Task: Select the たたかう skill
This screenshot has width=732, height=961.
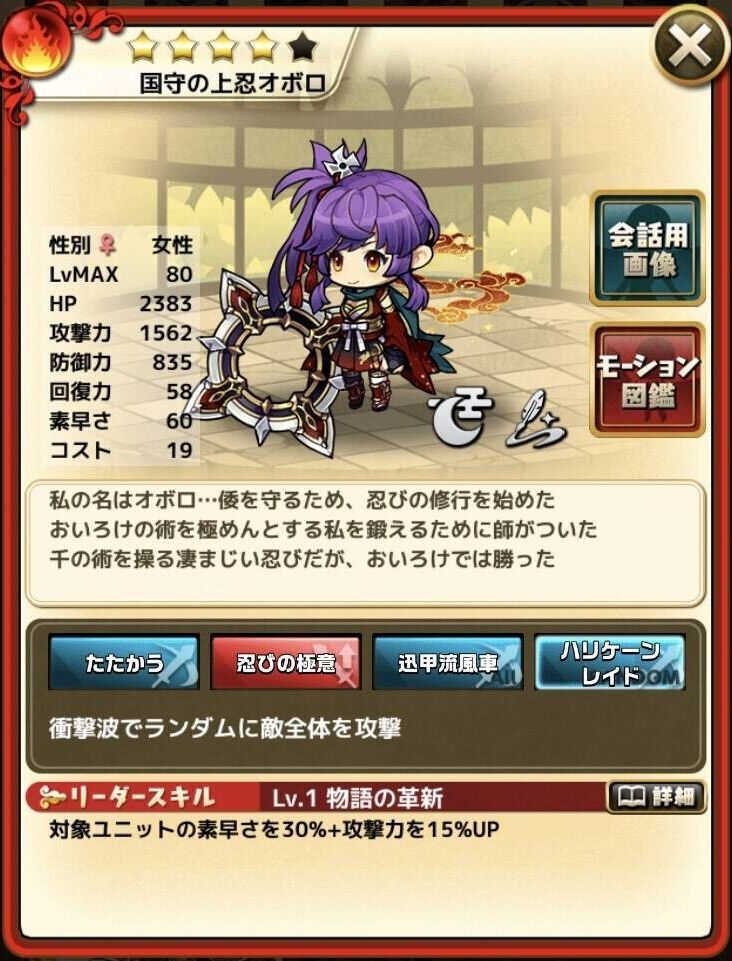Action: pos(124,663)
